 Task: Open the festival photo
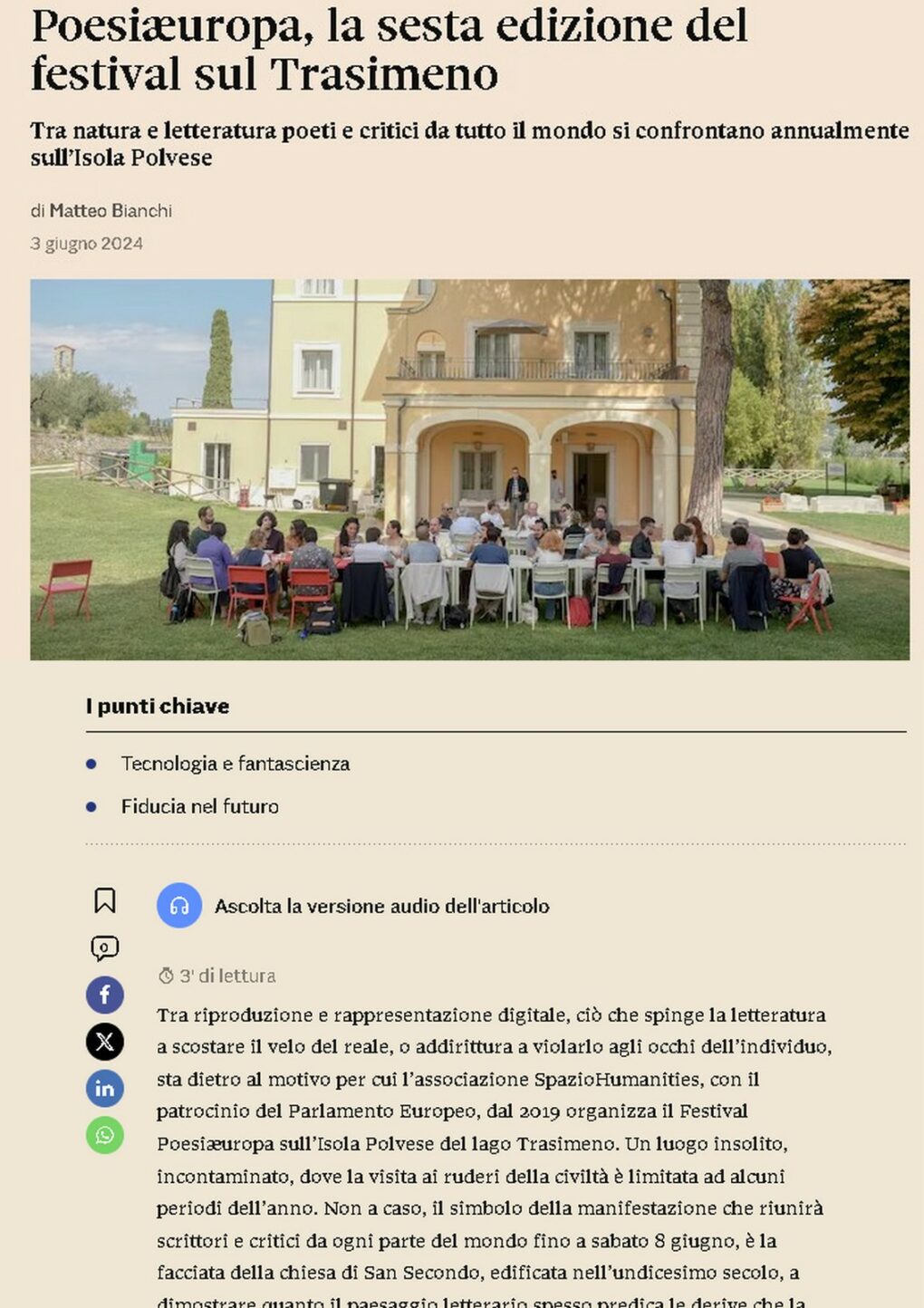(469, 469)
